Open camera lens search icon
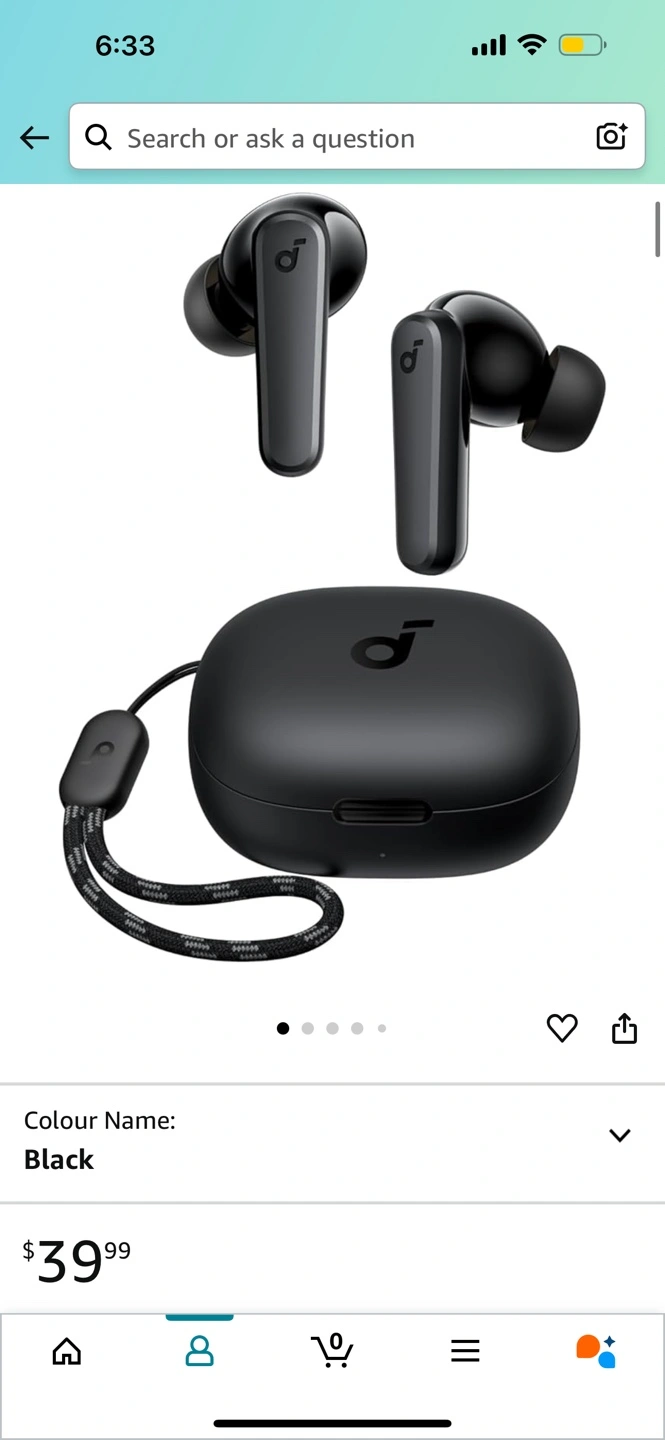665x1440 pixels. (x=611, y=137)
